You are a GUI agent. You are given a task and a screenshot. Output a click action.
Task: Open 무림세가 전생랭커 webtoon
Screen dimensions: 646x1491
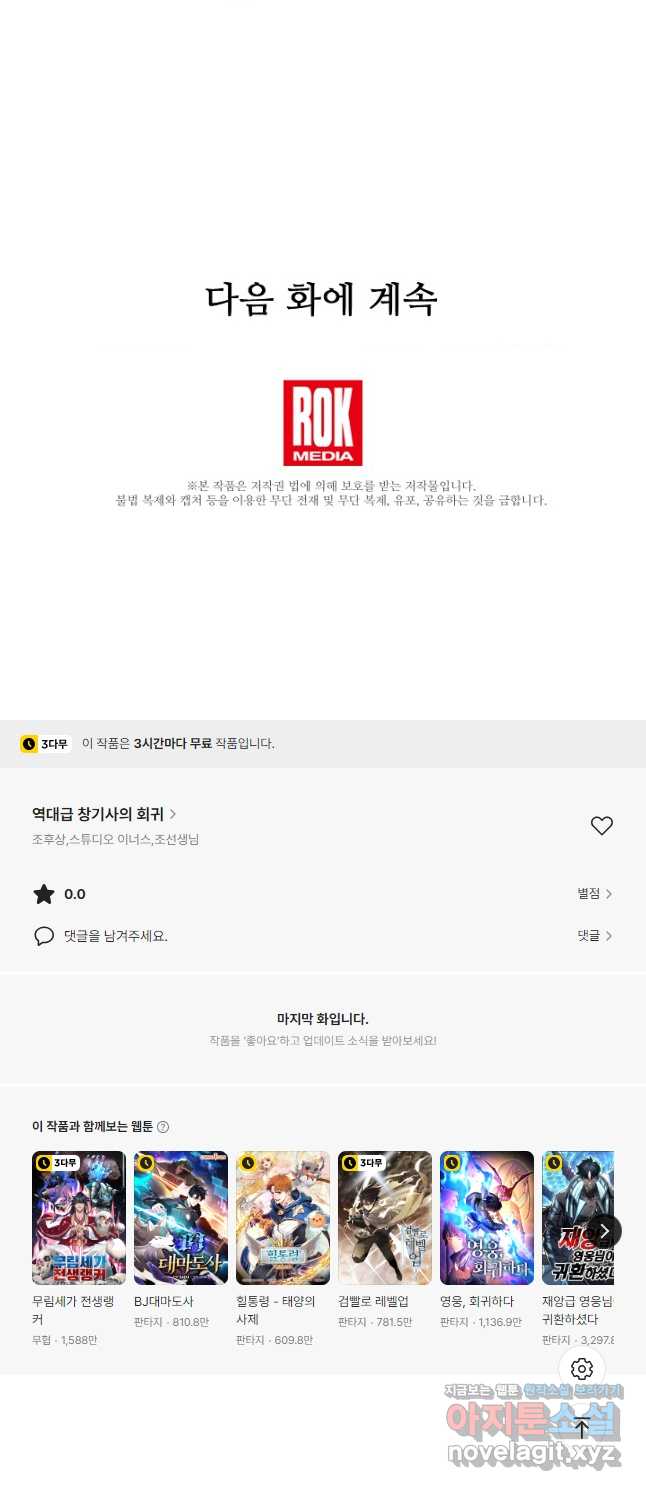click(79, 1218)
